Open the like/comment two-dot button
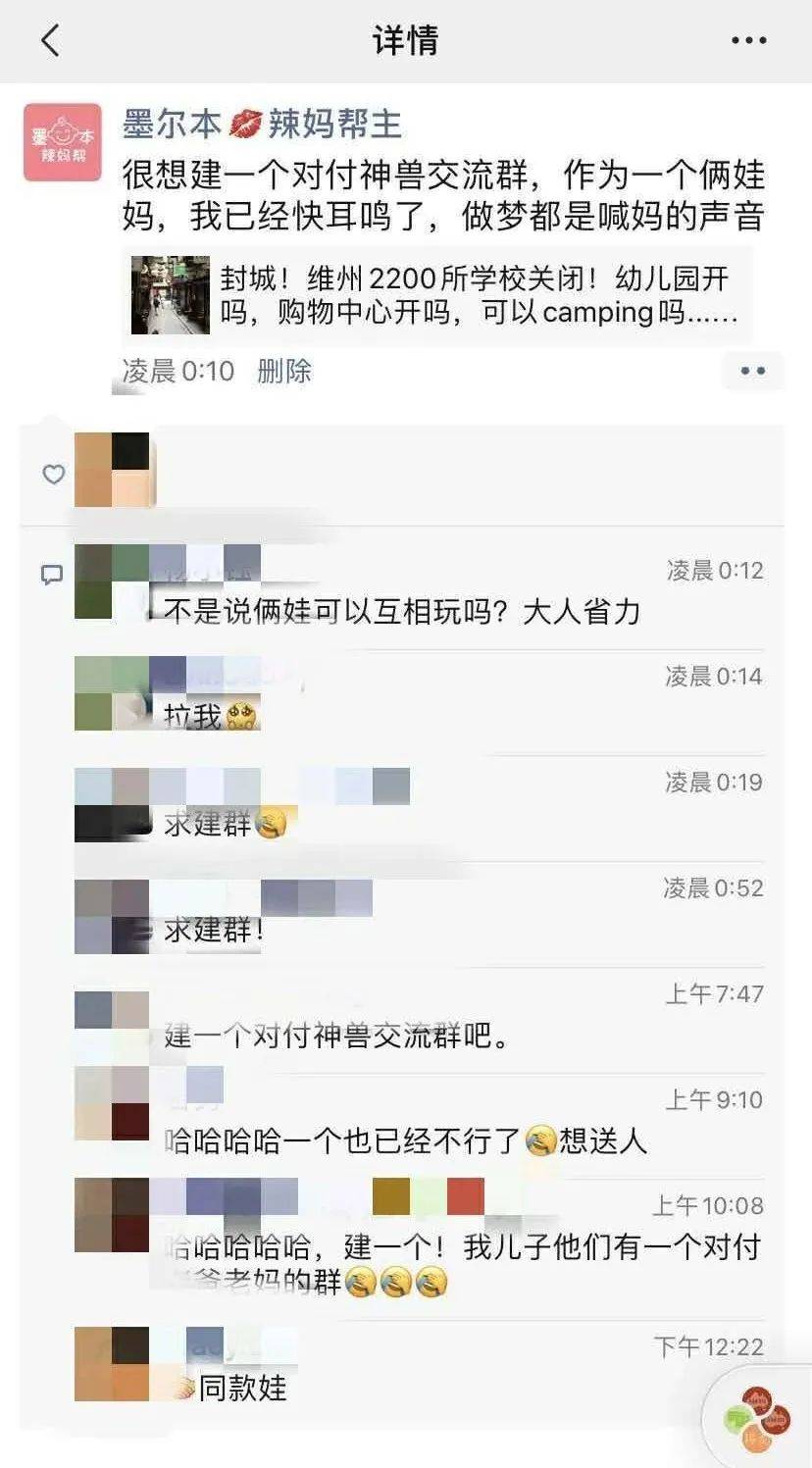Image resolution: width=812 pixels, height=1468 pixels. (x=752, y=372)
